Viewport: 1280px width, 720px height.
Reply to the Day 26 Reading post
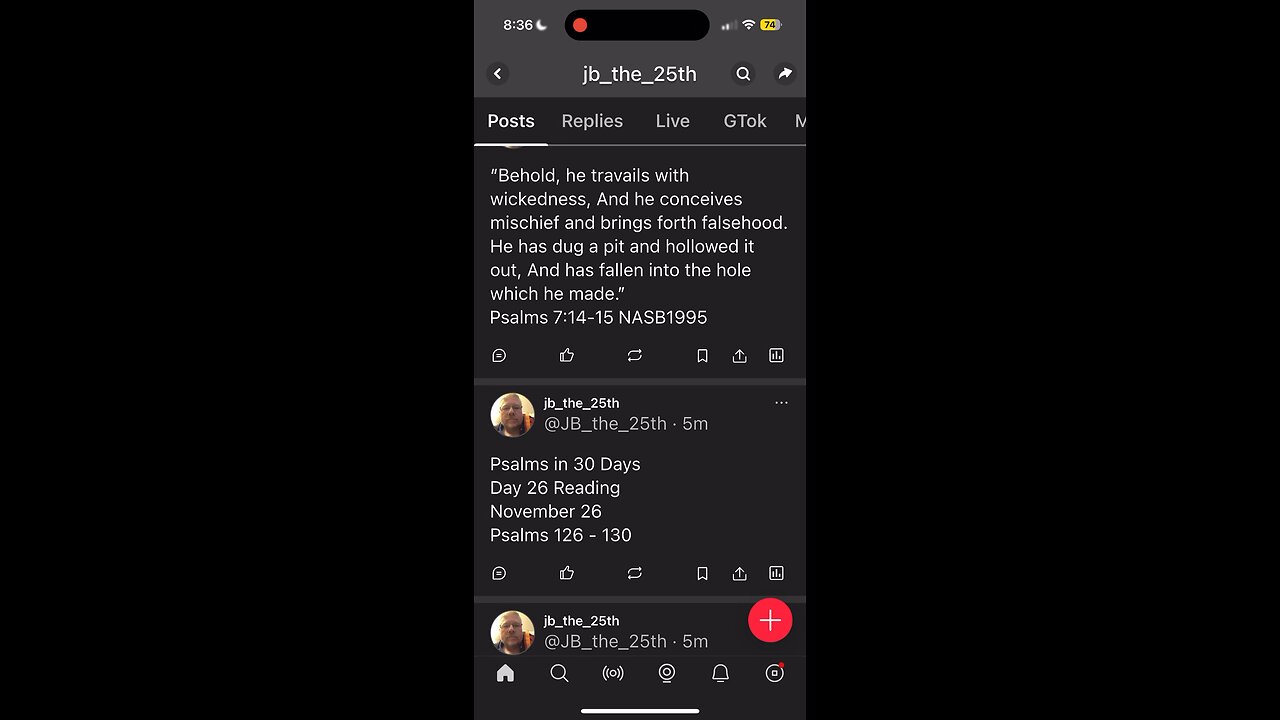click(x=499, y=573)
